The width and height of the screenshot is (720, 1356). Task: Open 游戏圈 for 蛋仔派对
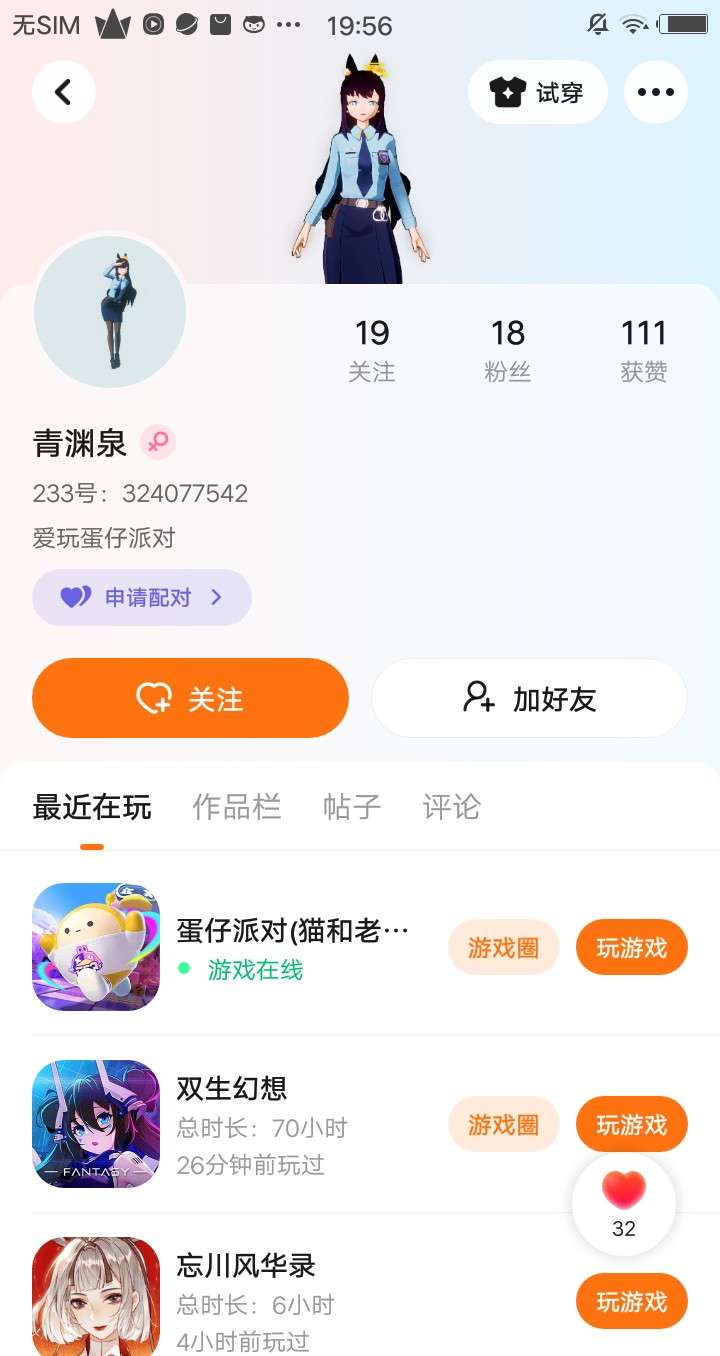pyautogui.click(x=503, y=947)
